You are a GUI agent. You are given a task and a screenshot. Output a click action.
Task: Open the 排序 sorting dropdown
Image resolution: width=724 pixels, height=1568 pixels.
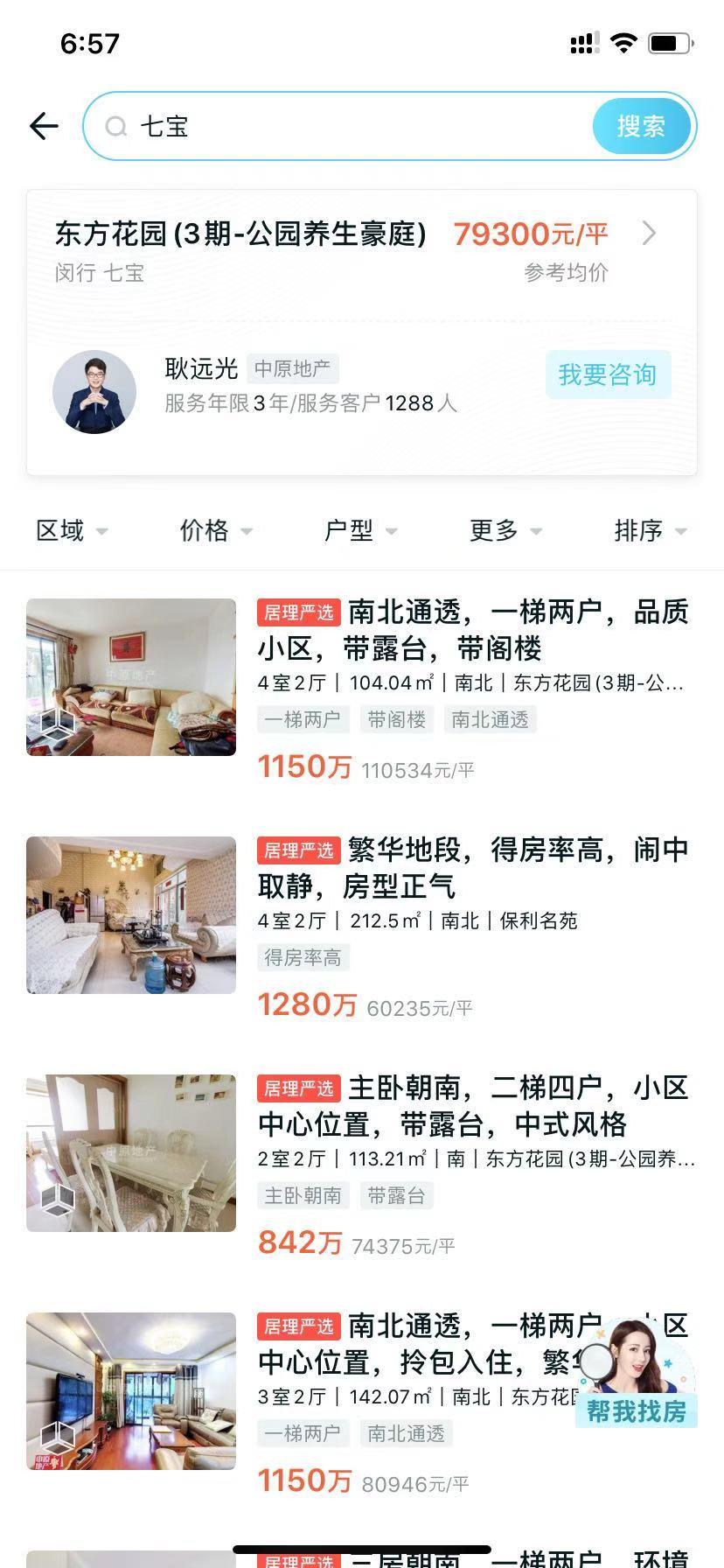650,530
